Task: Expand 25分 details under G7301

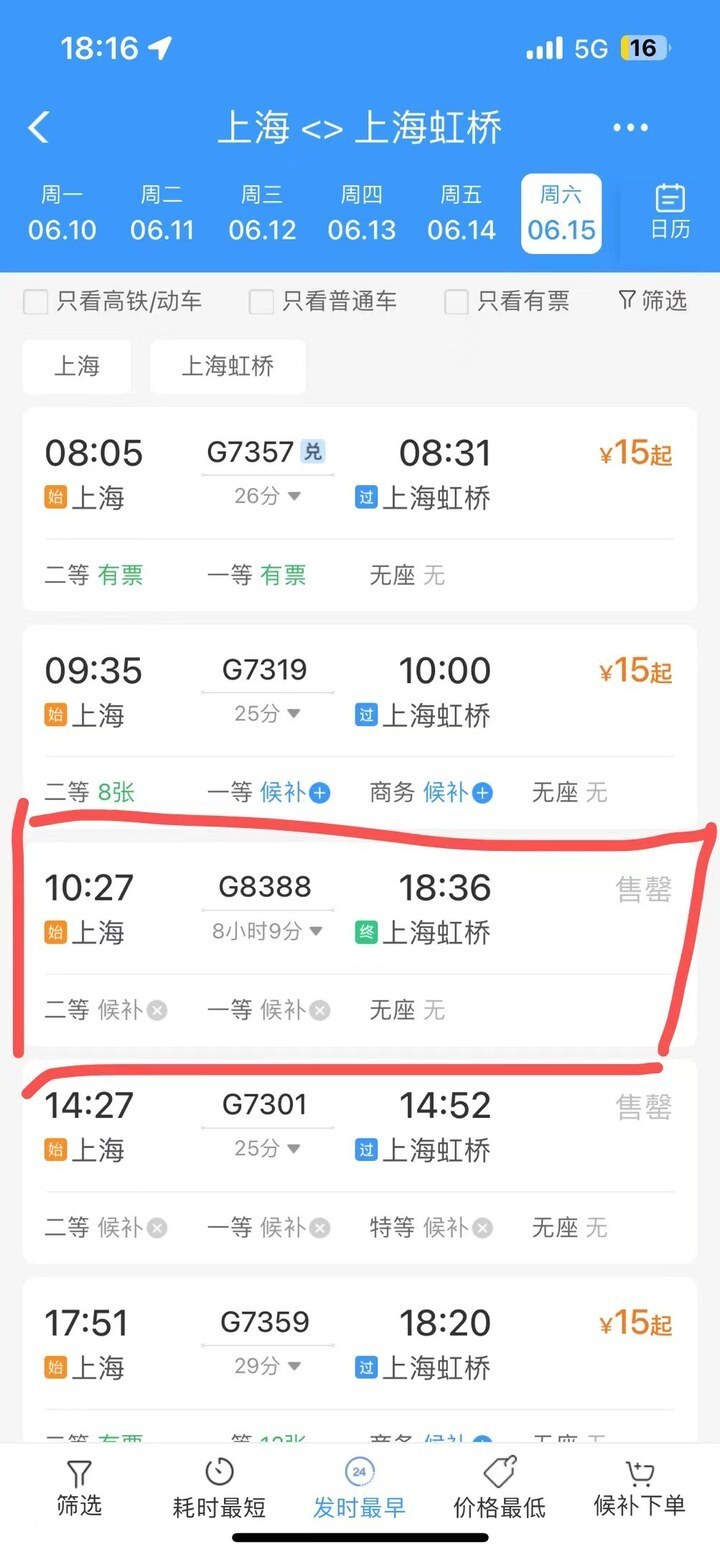Action: pos(264,1148)
